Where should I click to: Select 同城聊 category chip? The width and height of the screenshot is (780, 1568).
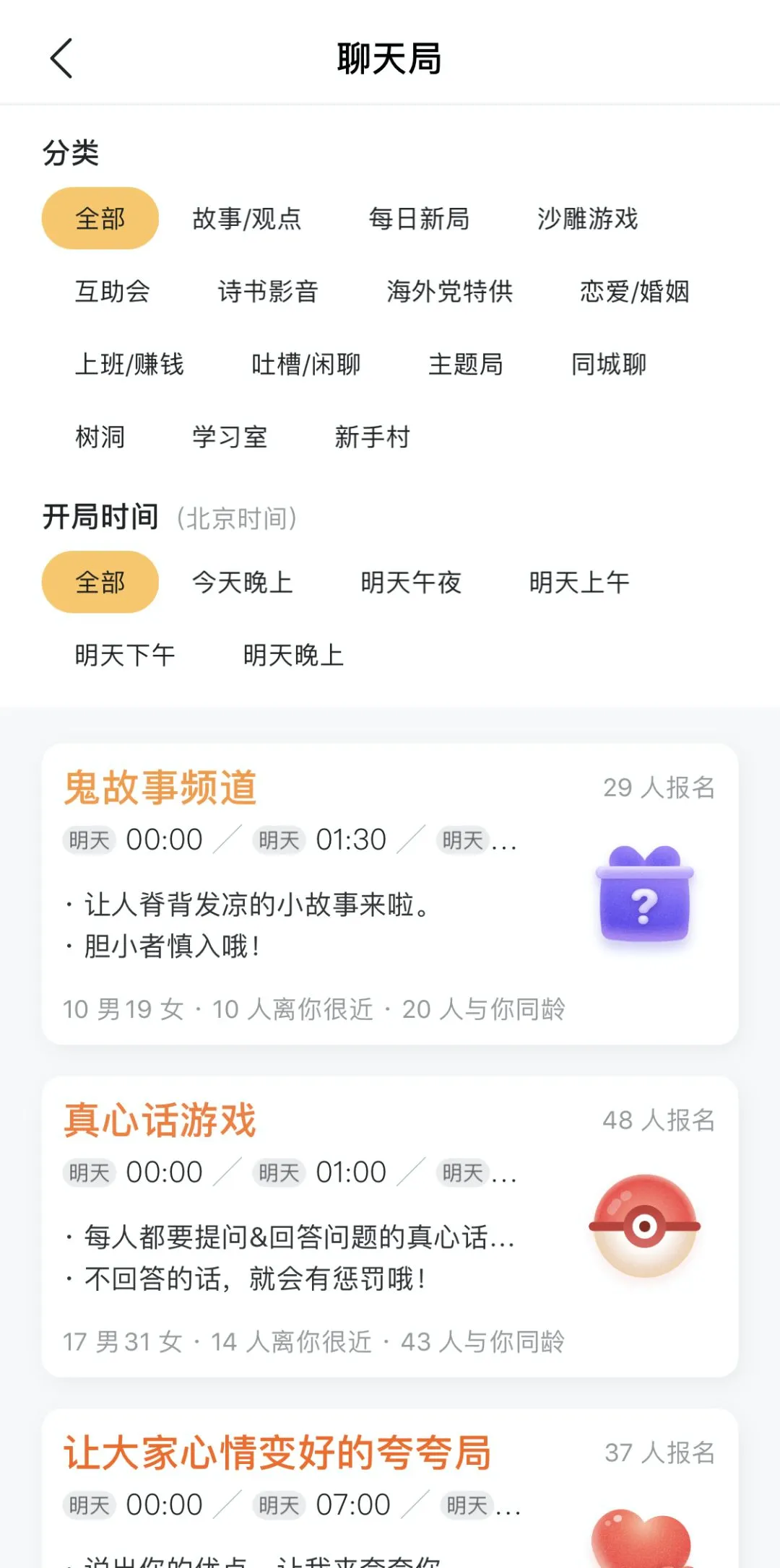(608, 365)
